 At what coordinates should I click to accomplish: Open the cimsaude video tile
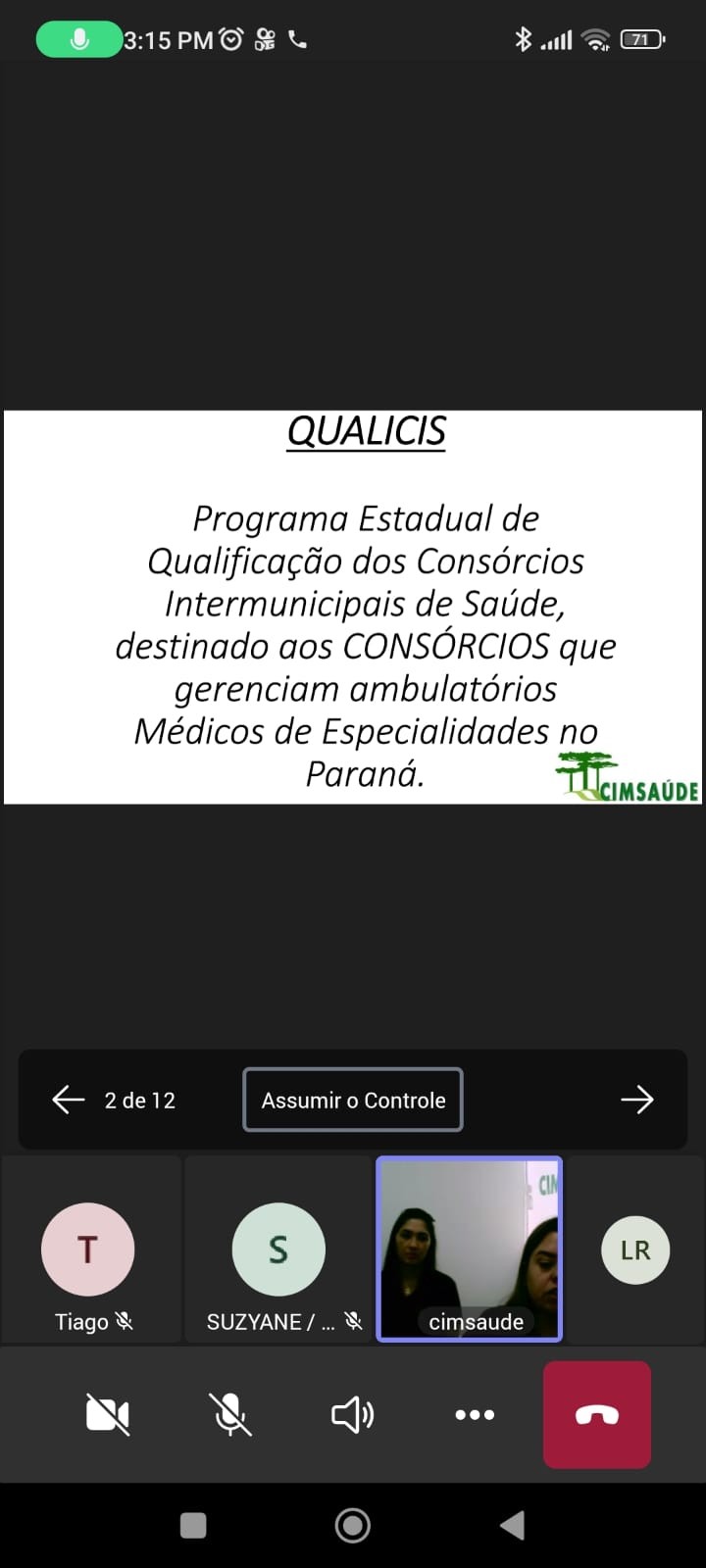[x=470, y=1249]
